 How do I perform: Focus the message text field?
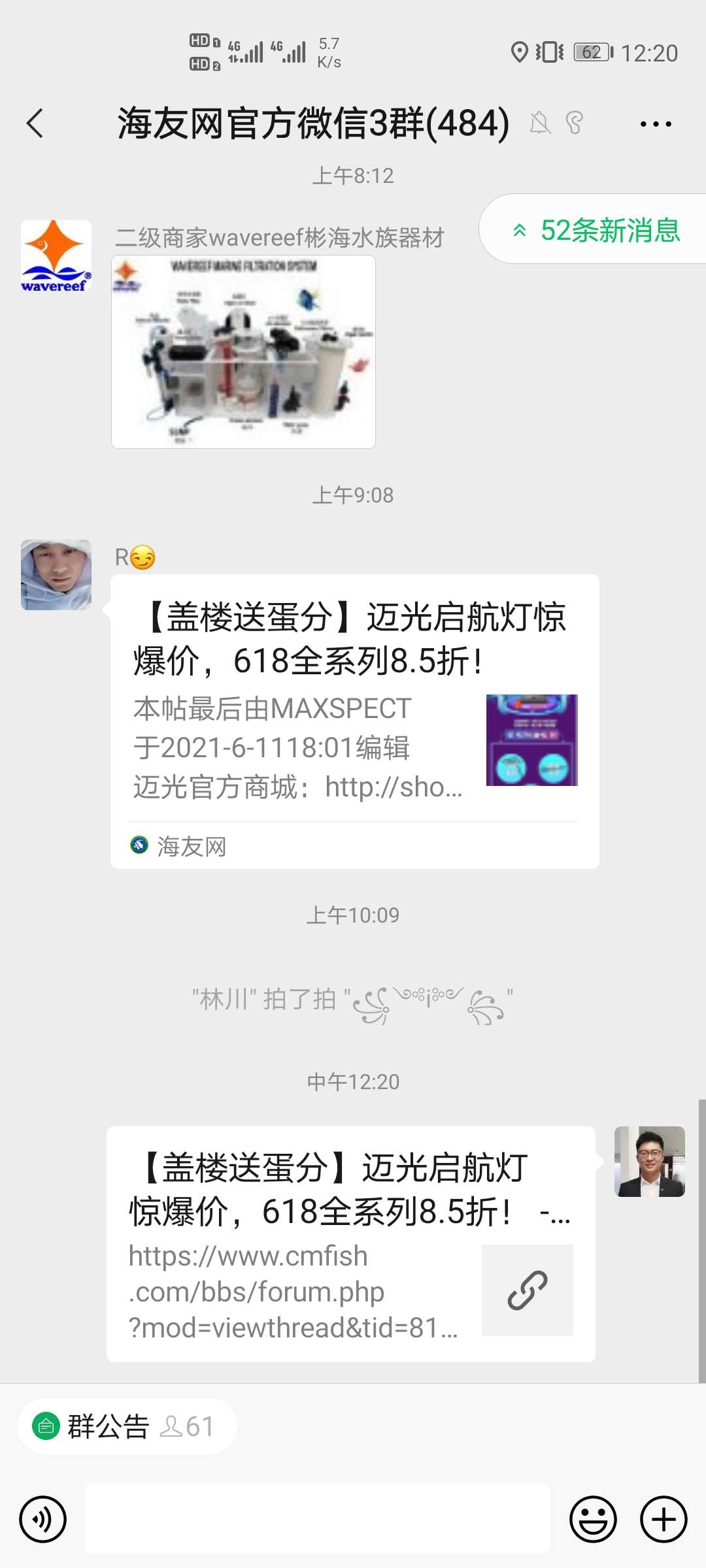pyautogui.click(x=318, y=1519)
